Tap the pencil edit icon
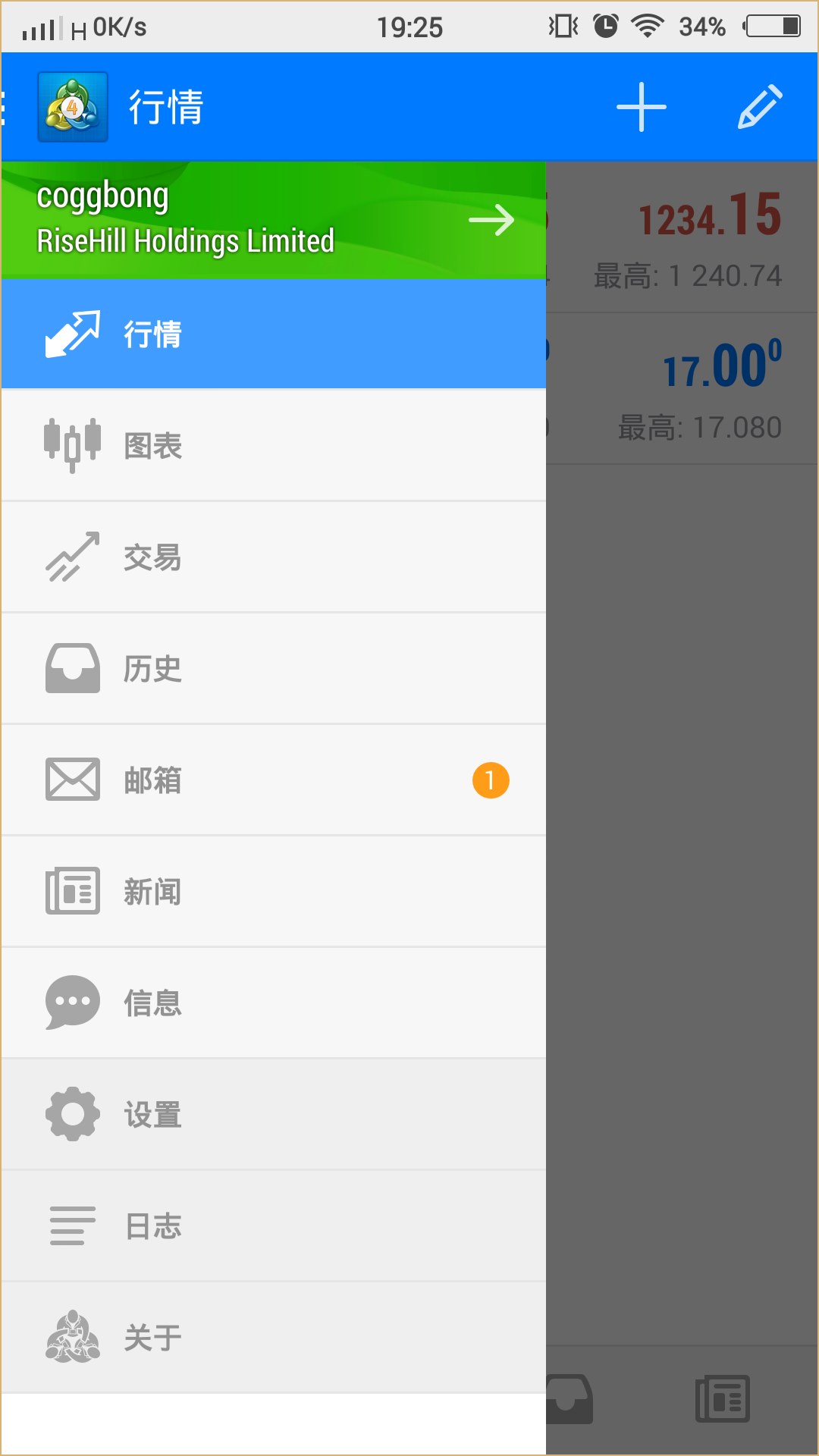The image size is (819, 1456). click(x=760, y=107)
